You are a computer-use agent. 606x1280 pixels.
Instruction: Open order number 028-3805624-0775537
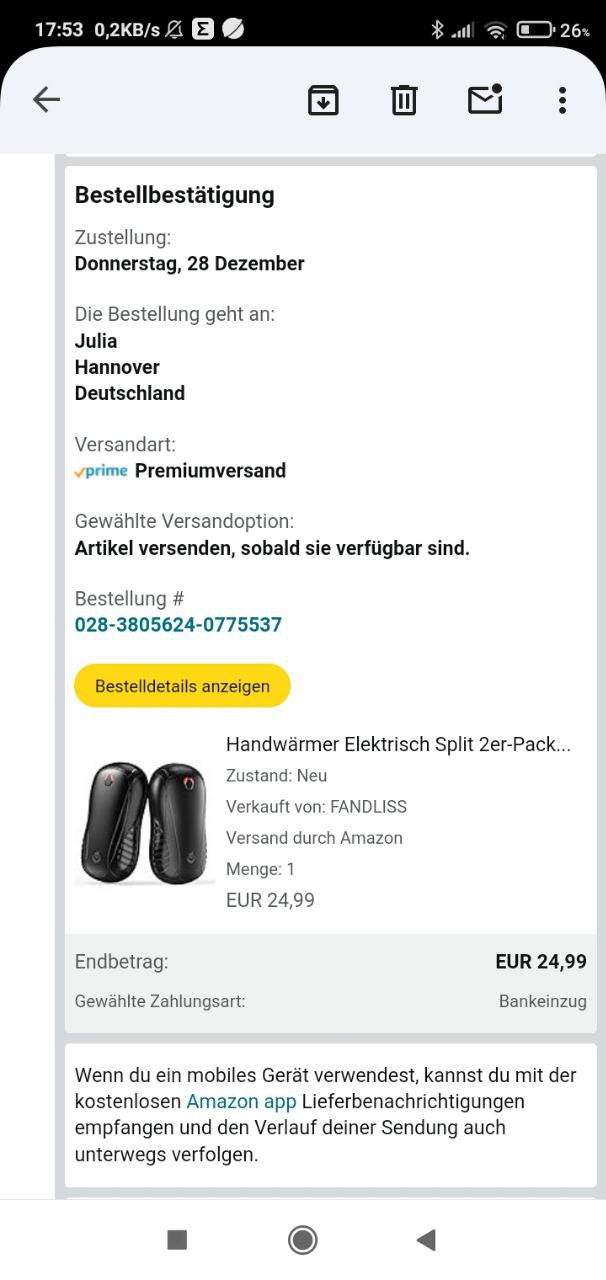tap(178, 625)
